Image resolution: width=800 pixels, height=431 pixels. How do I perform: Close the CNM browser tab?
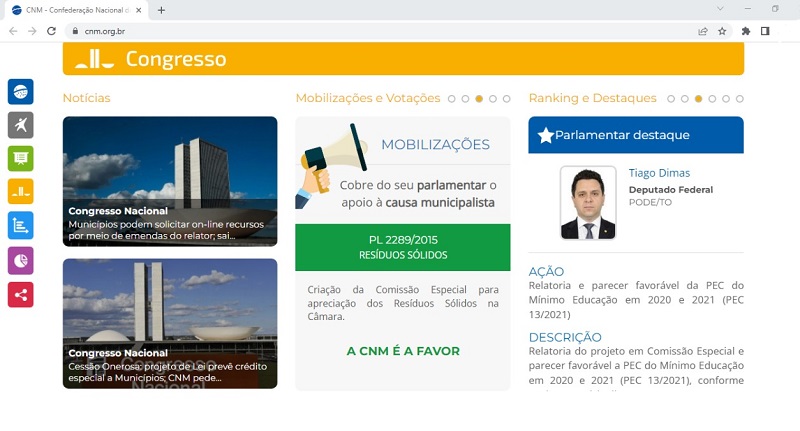pyautogui.click(x=140, y=10)
